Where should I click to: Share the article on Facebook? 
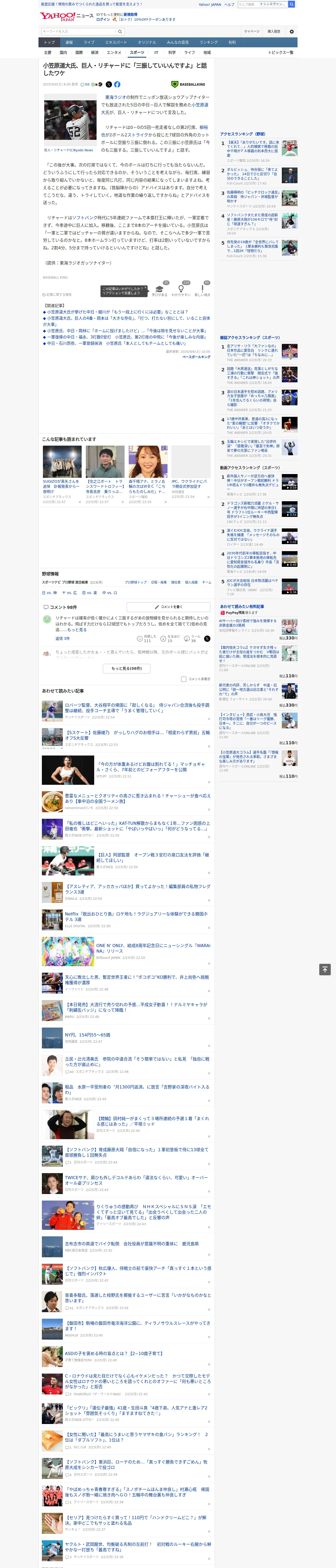117,85
